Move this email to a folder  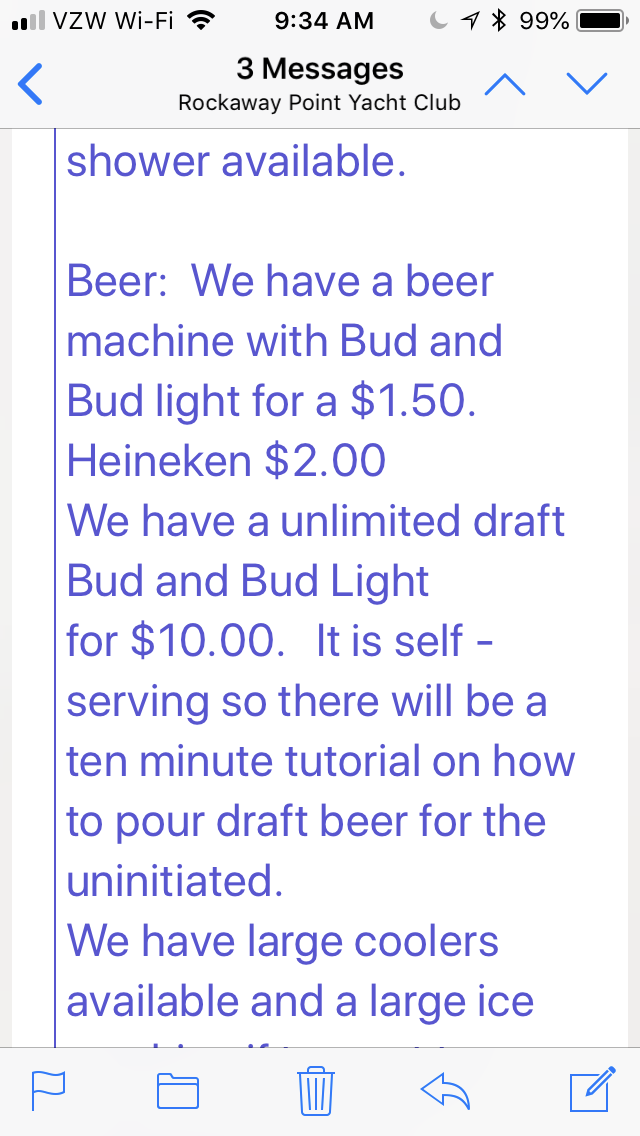coord(178,1091)
